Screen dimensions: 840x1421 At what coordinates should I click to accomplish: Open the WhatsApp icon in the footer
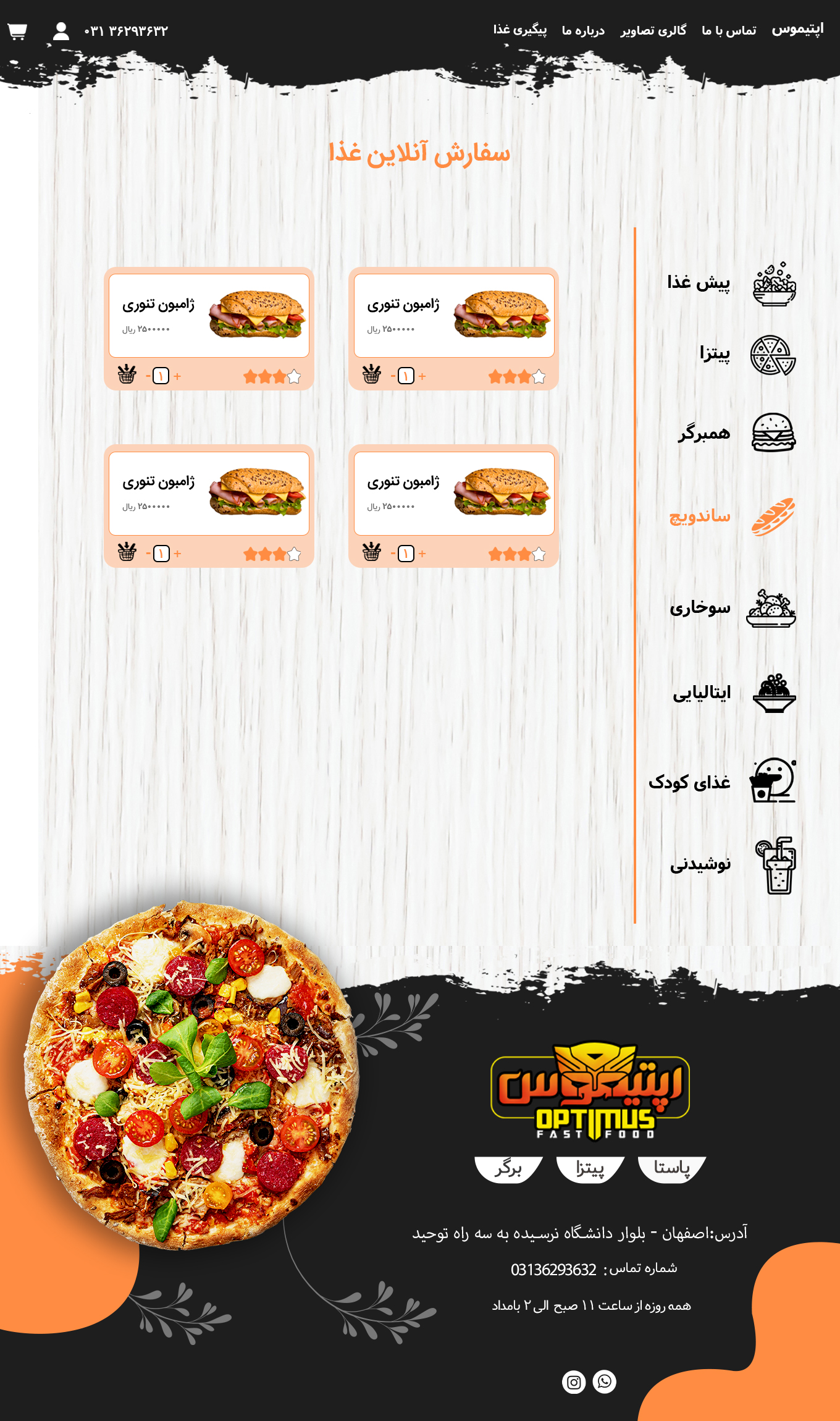coord(605,1381)
